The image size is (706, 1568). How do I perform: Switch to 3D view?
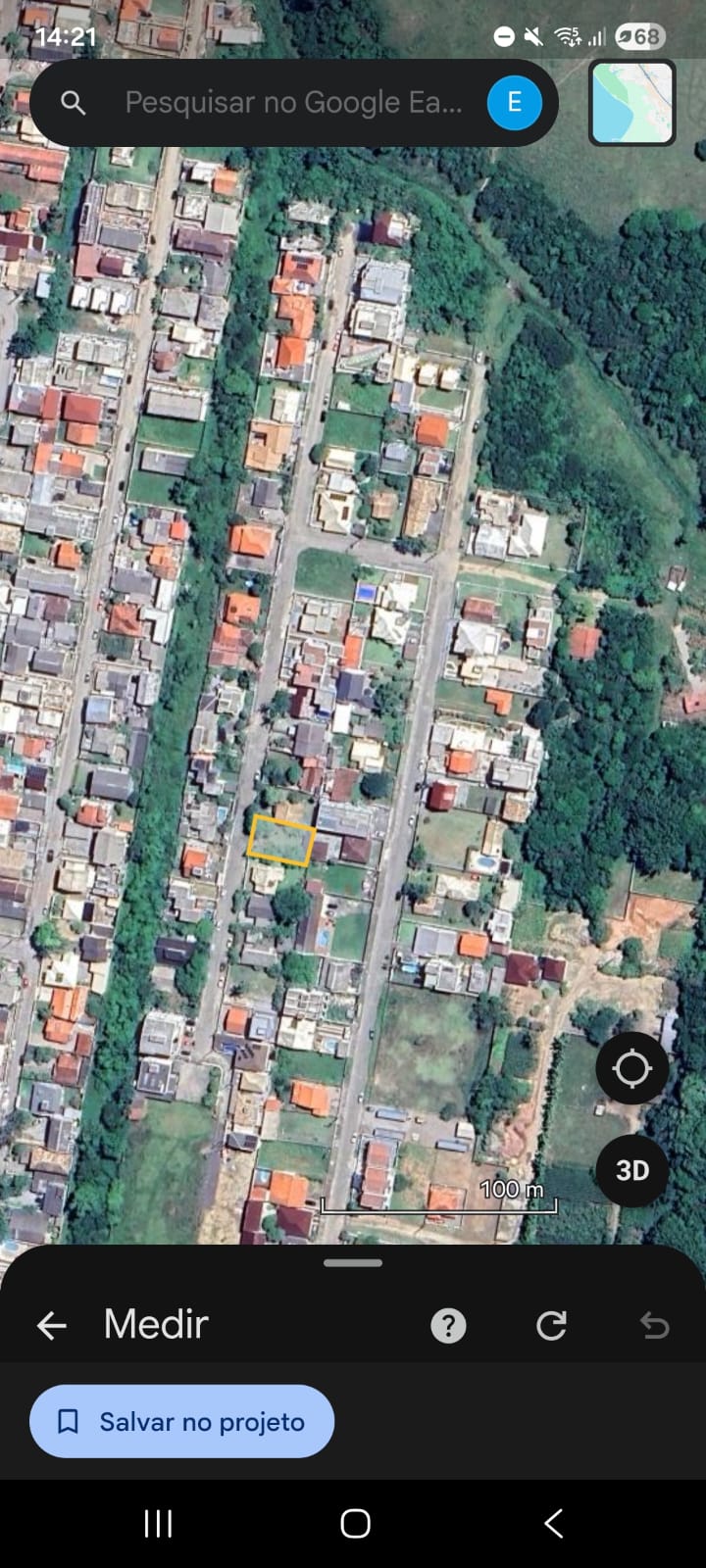(631, 1170)
